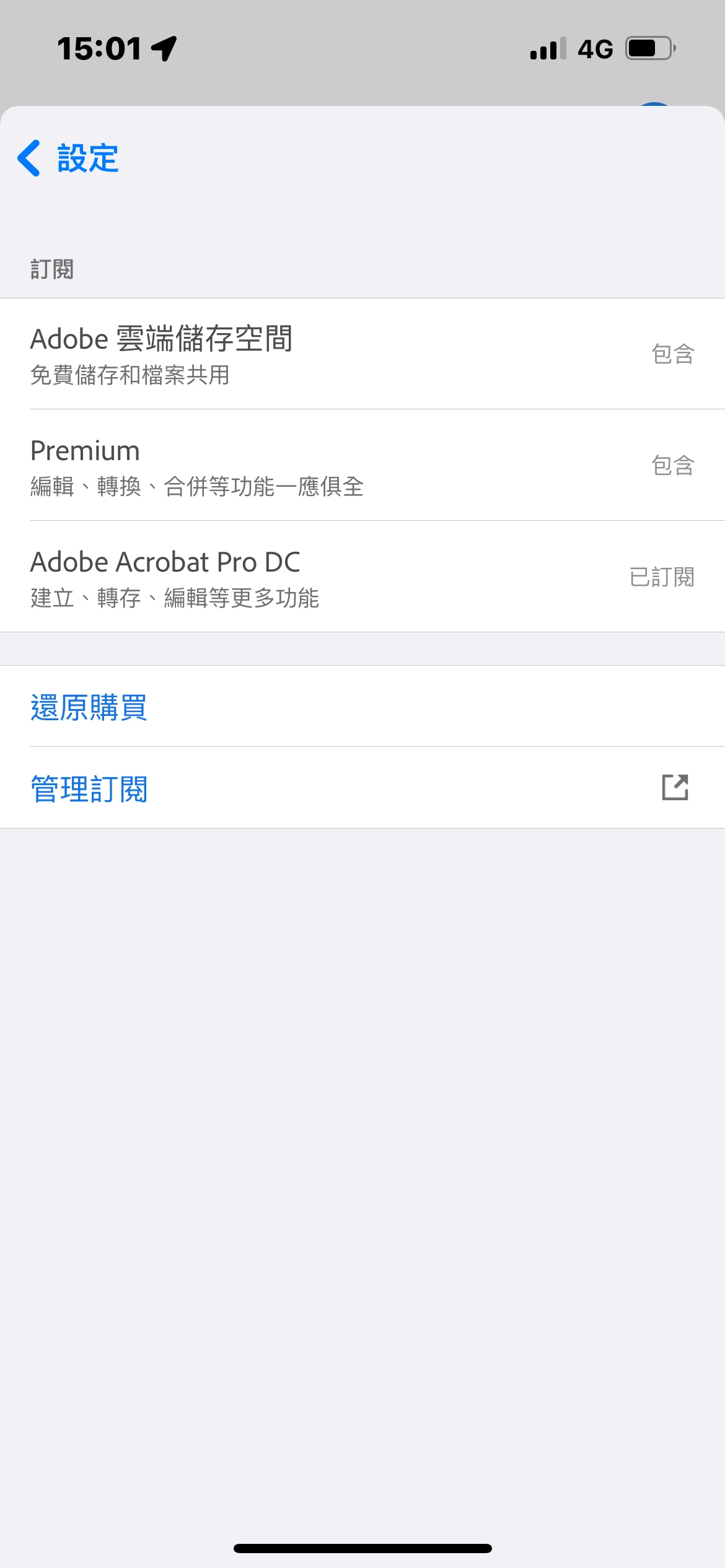Open 管理訂閱 to manage subscriptions

(89, 789)
